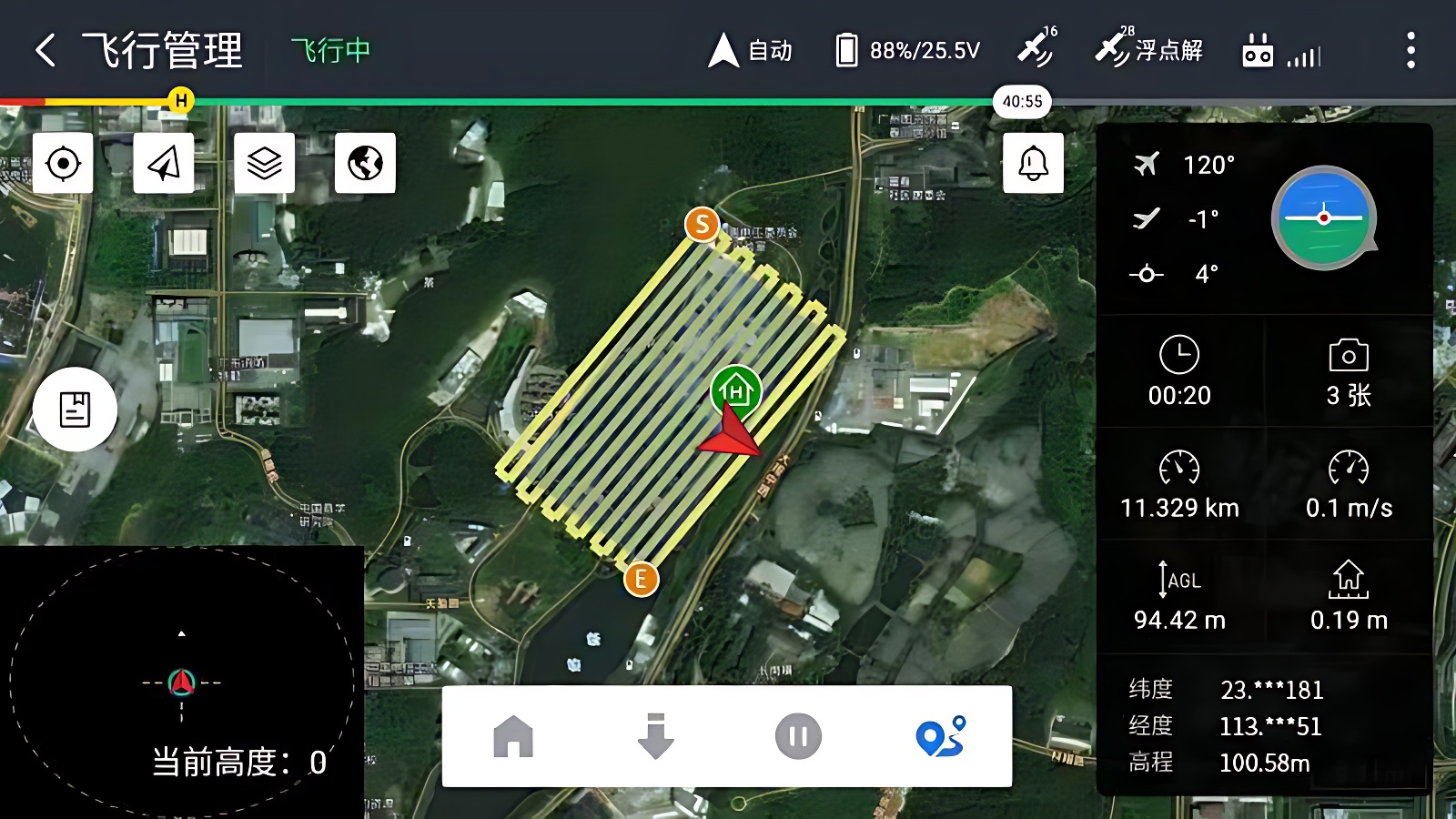Open the alerts bell
The height and width of the screenshot is (819, 1456).
click(1033, 164)
